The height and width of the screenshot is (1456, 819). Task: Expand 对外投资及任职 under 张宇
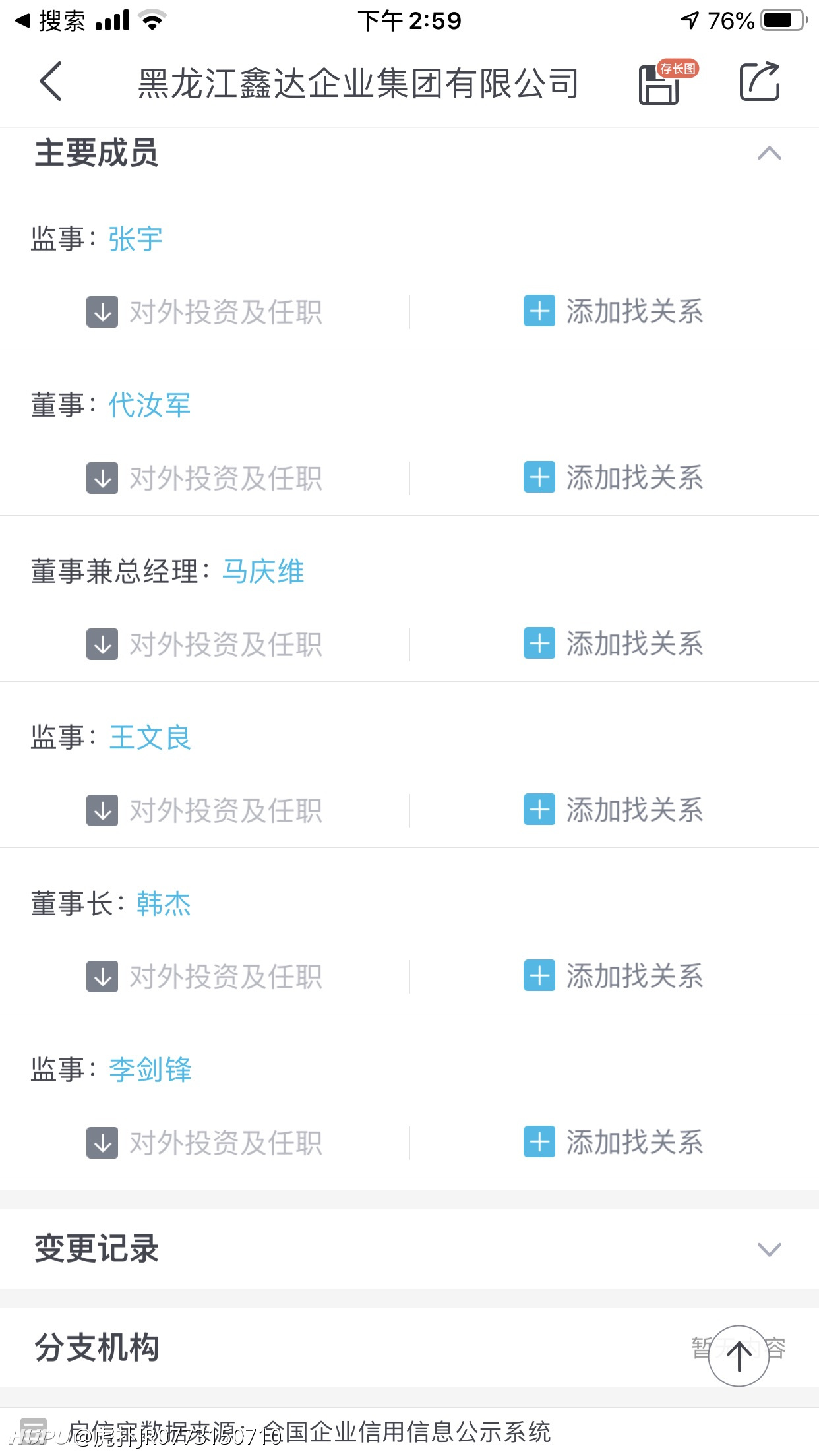pyautogui.click(x=204, y=312)
